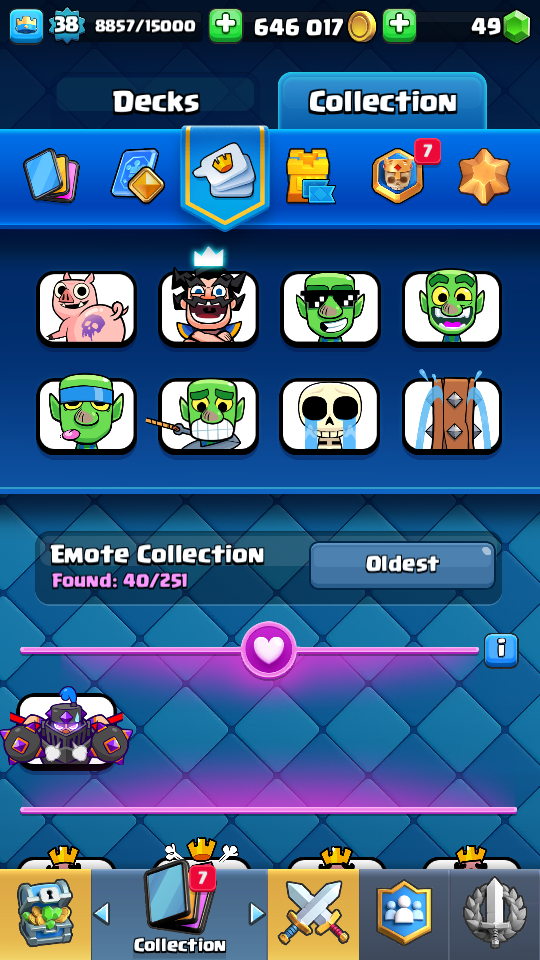Tap the blue info button
The image size is (540, 960).
pyautogui.click(x=501, y=650)
